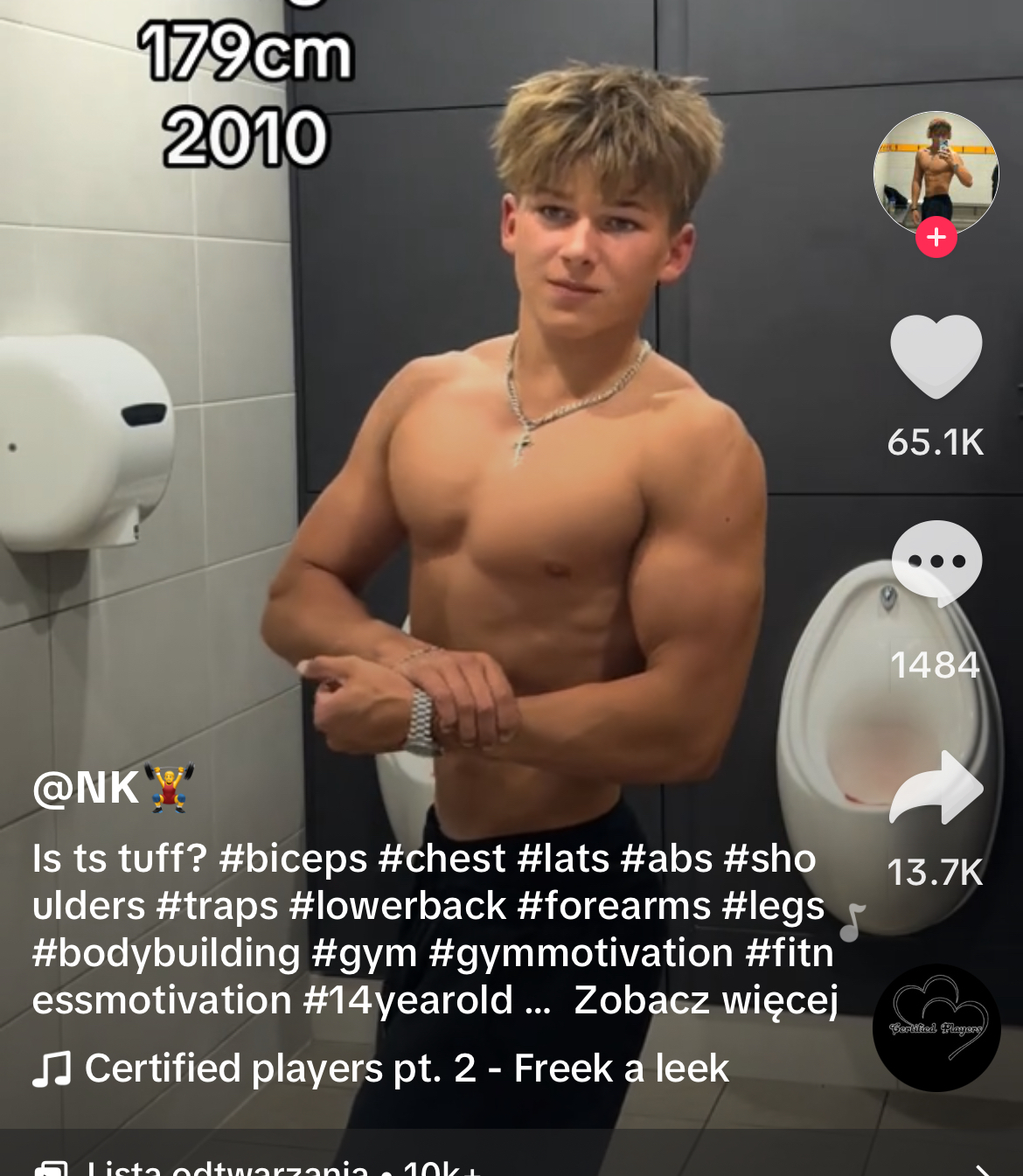The width and height of the screenshot is (1023, 1176).
Task: Follow creator with the plus badge
Action: (x=936, y=237)
